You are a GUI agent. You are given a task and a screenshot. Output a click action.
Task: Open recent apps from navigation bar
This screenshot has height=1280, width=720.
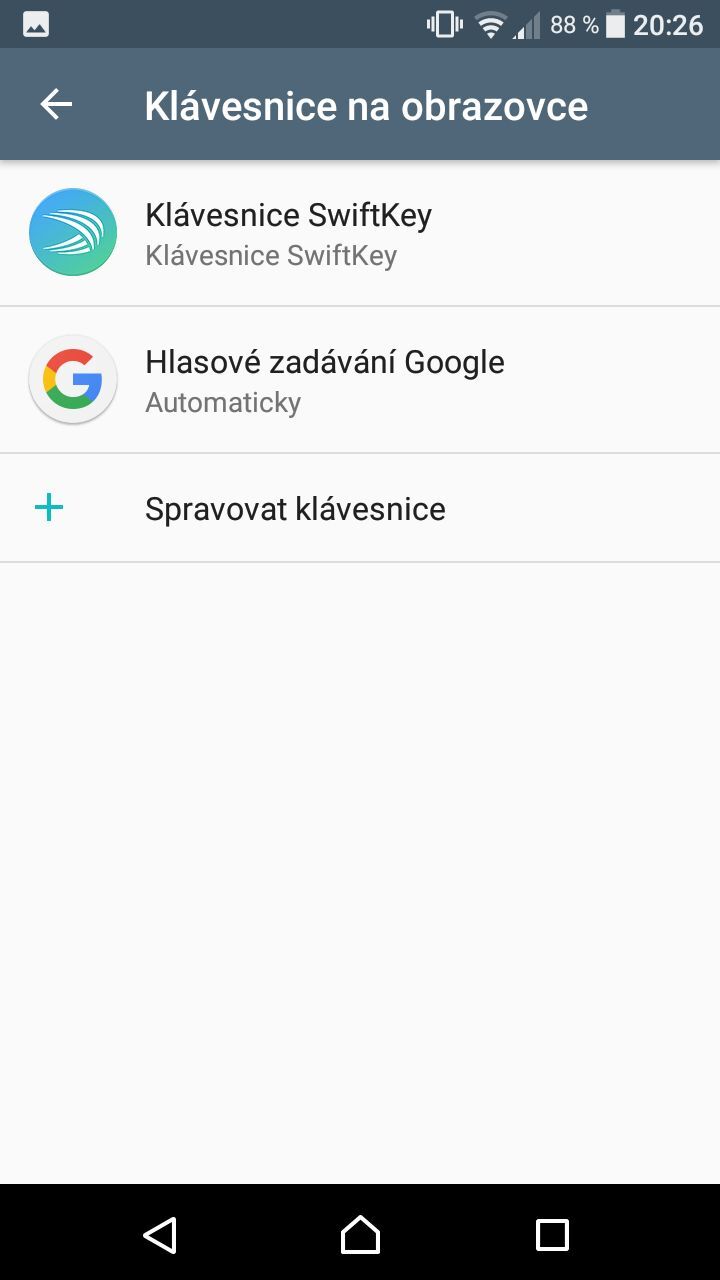[x=552, y=1235]
